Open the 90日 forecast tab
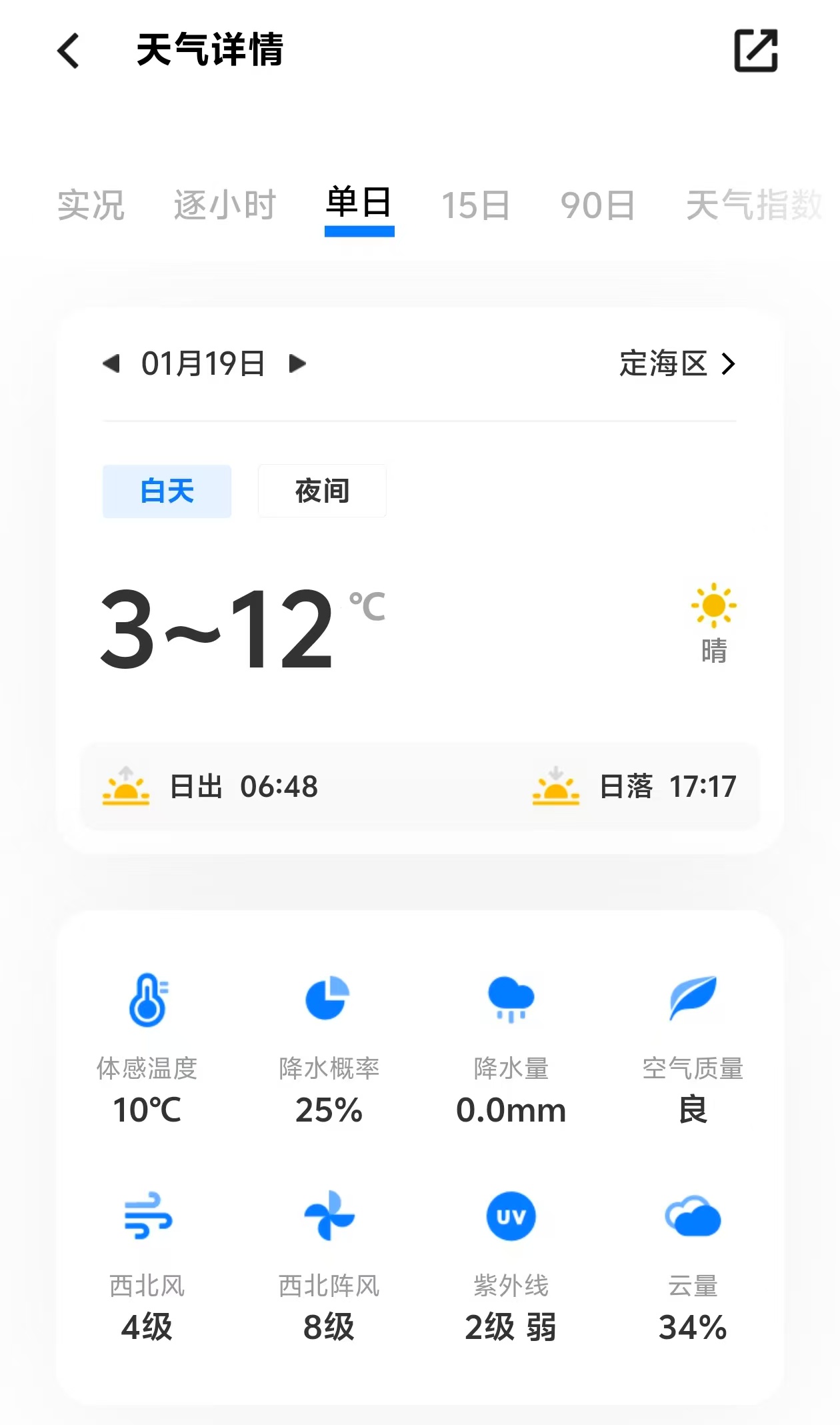Image resolution: width=840 pixels, height=1425 pixels. (598, 205)
